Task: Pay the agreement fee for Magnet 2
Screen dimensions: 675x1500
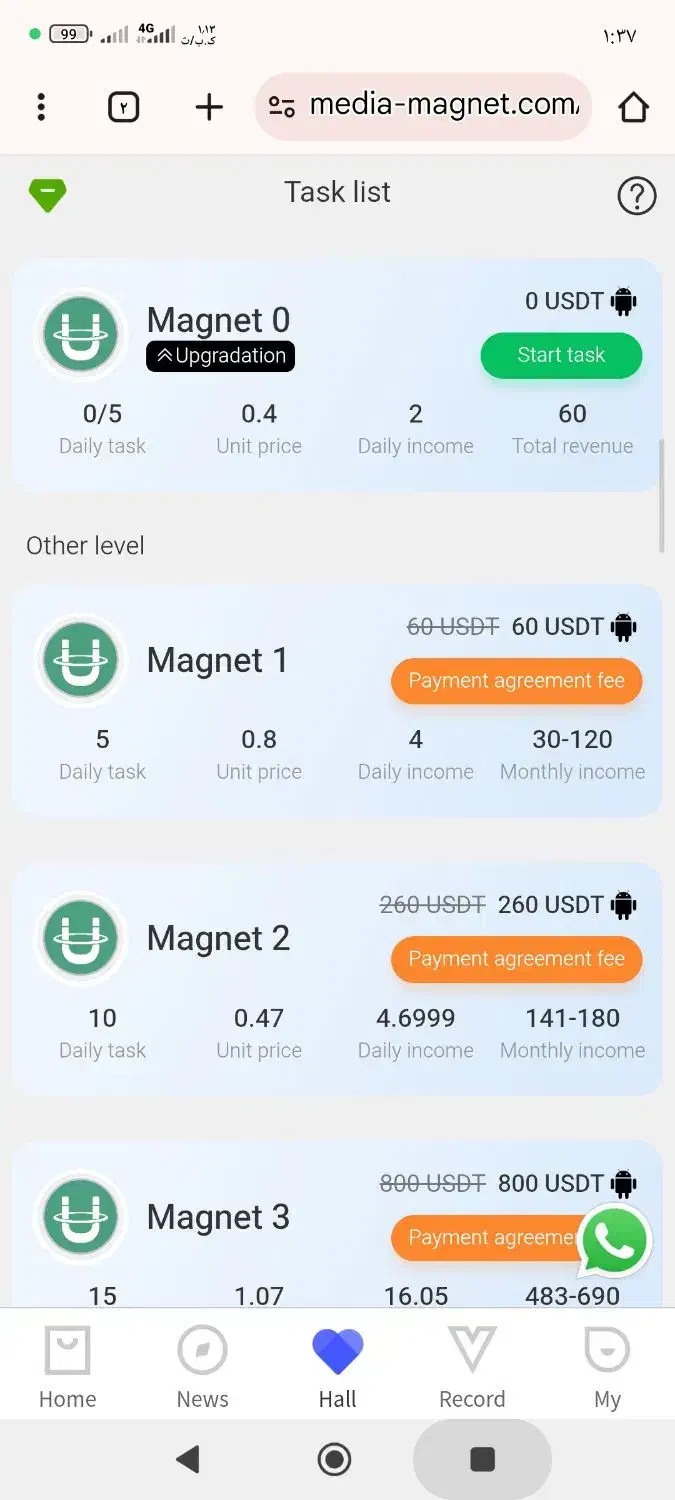Action: point(516,959)
